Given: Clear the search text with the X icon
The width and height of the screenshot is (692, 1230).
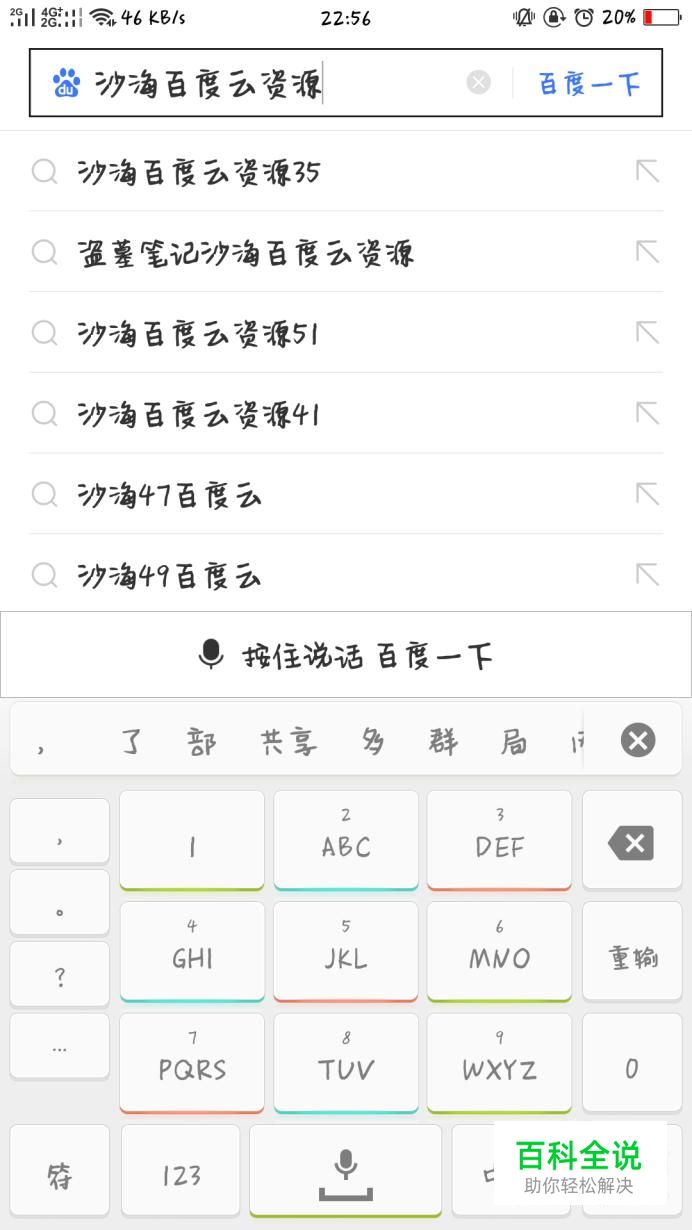Looking at the screenshot, I should tap(479, 83).
